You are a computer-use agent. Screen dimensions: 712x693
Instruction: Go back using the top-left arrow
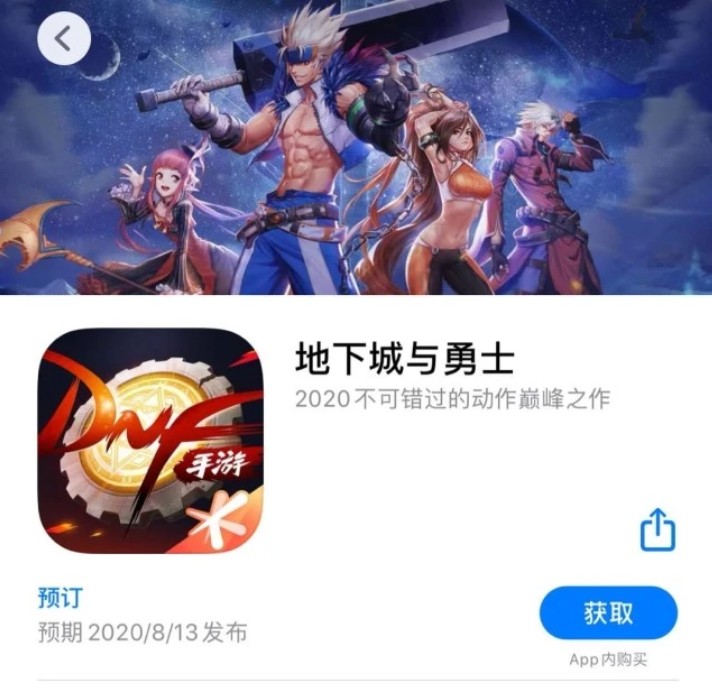point(64,39)
